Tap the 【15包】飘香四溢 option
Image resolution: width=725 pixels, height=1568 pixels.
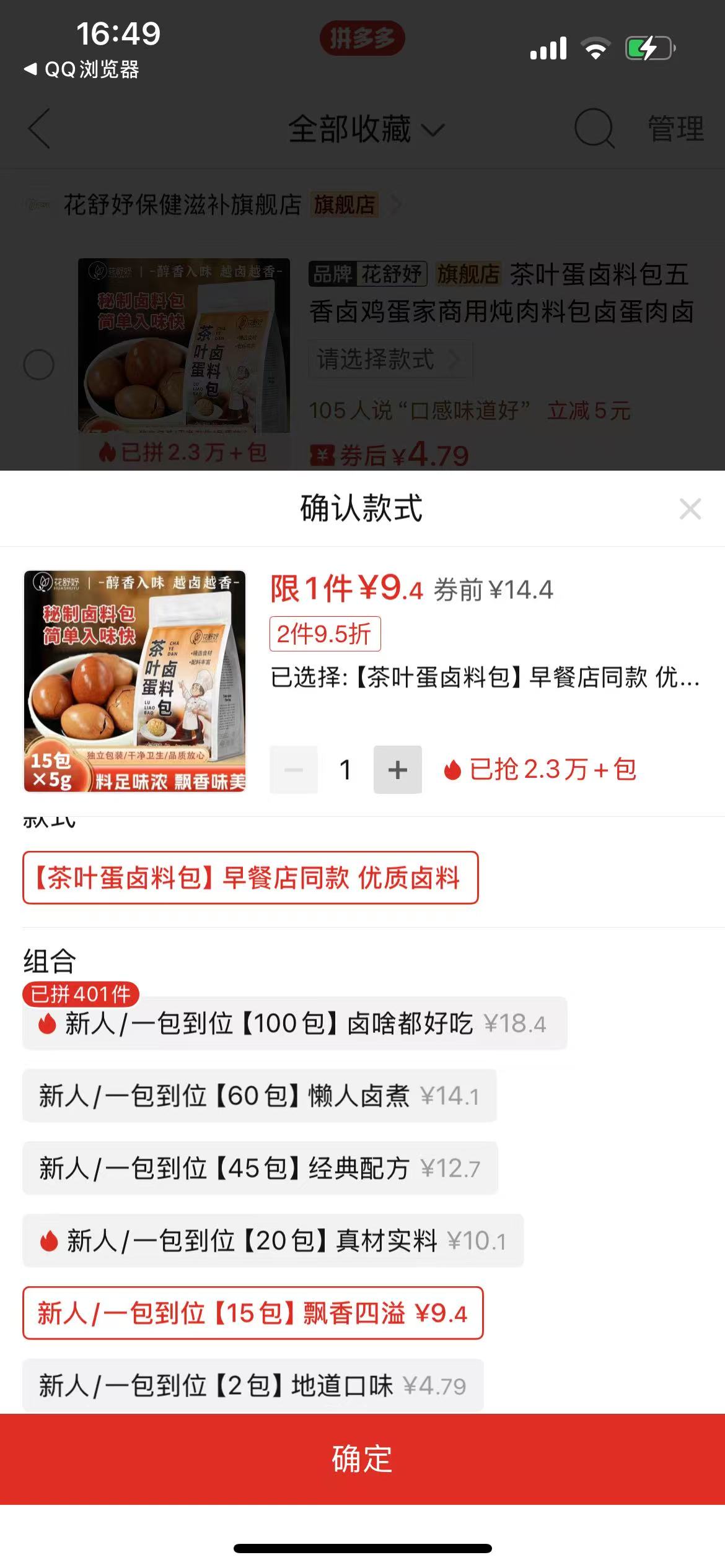pos(253,1313)
